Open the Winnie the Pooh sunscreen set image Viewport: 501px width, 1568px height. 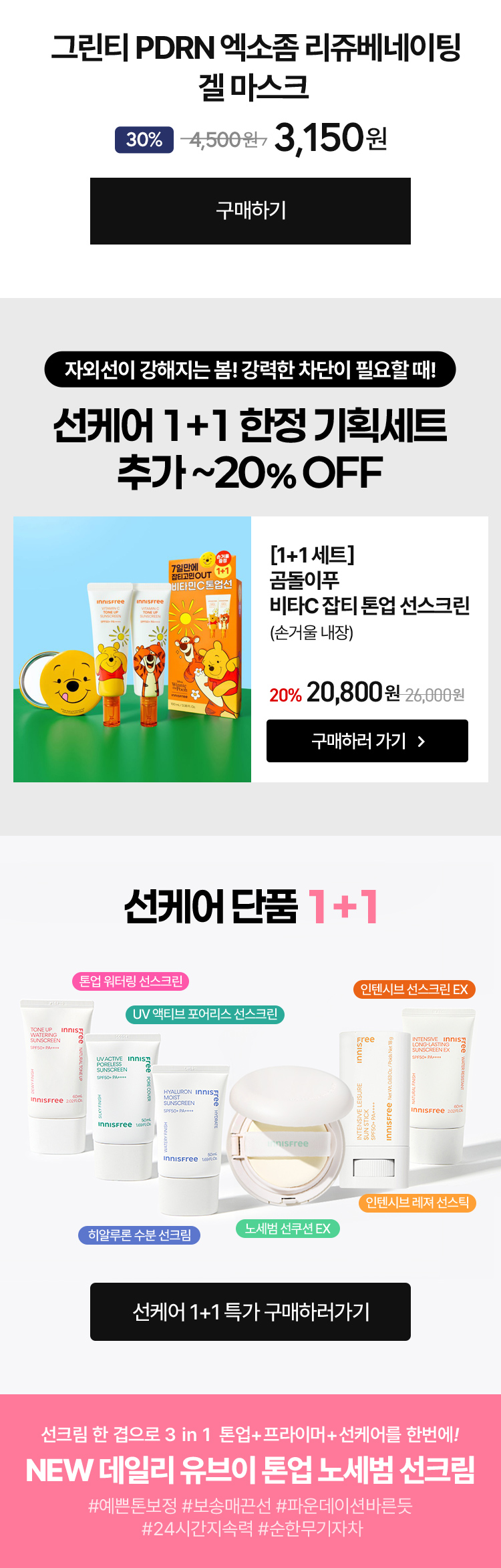pos(132,649)
